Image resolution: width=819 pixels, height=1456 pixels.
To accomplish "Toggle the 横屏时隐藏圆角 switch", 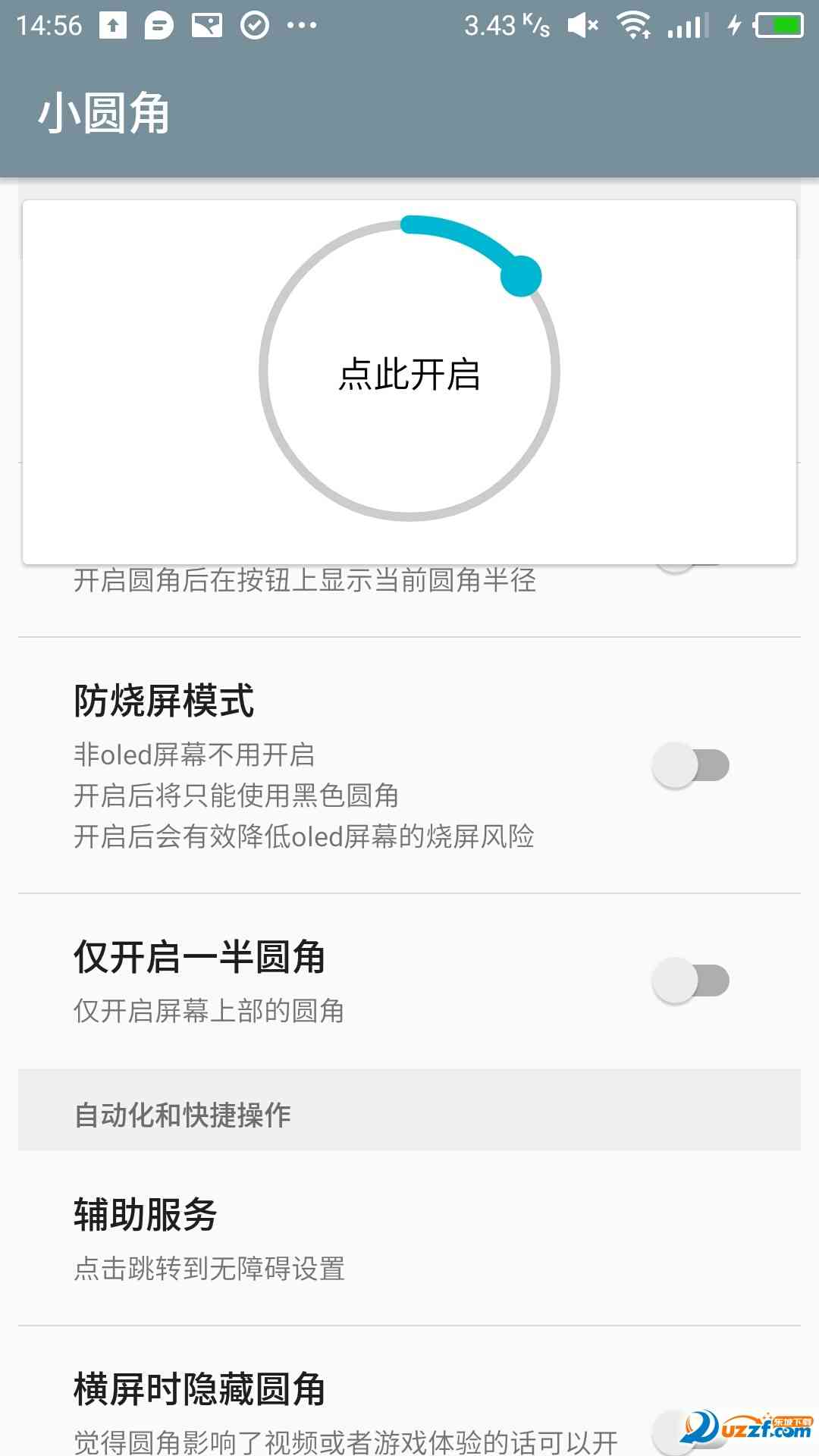I will tap(682, 1433).
